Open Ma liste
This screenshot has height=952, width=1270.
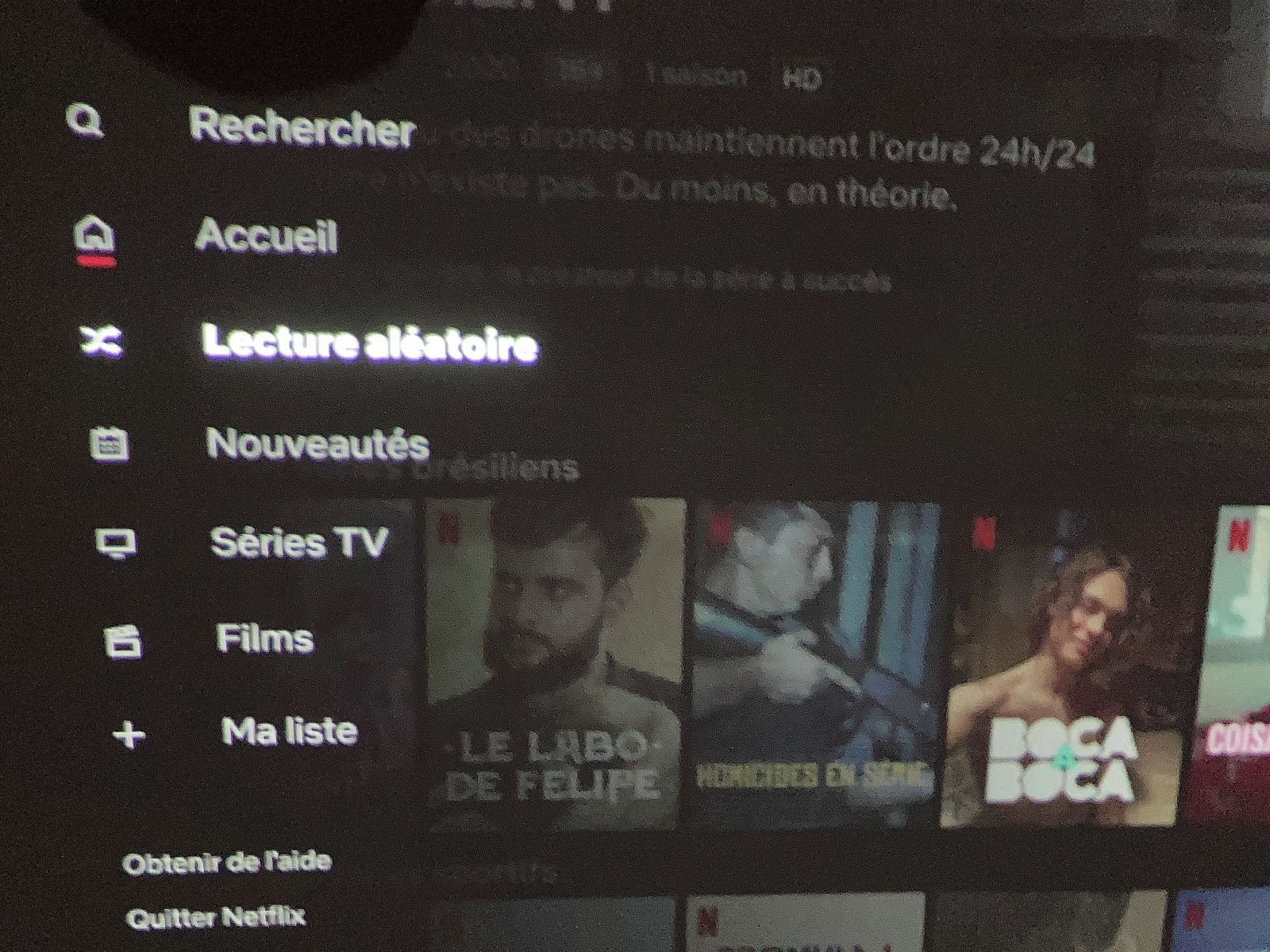coord(289,731)
